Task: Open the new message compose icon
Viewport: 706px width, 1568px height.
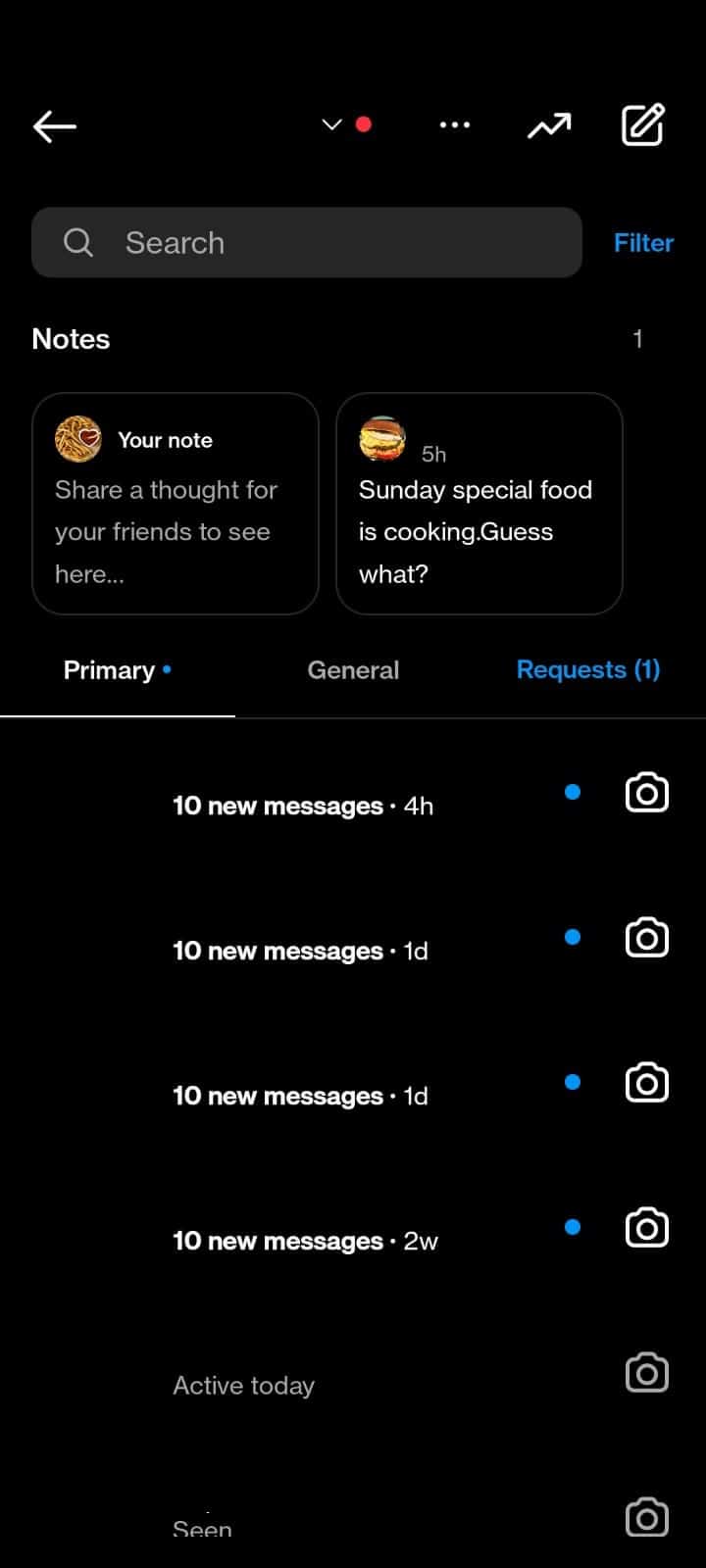Action: [x=643, y=125]
